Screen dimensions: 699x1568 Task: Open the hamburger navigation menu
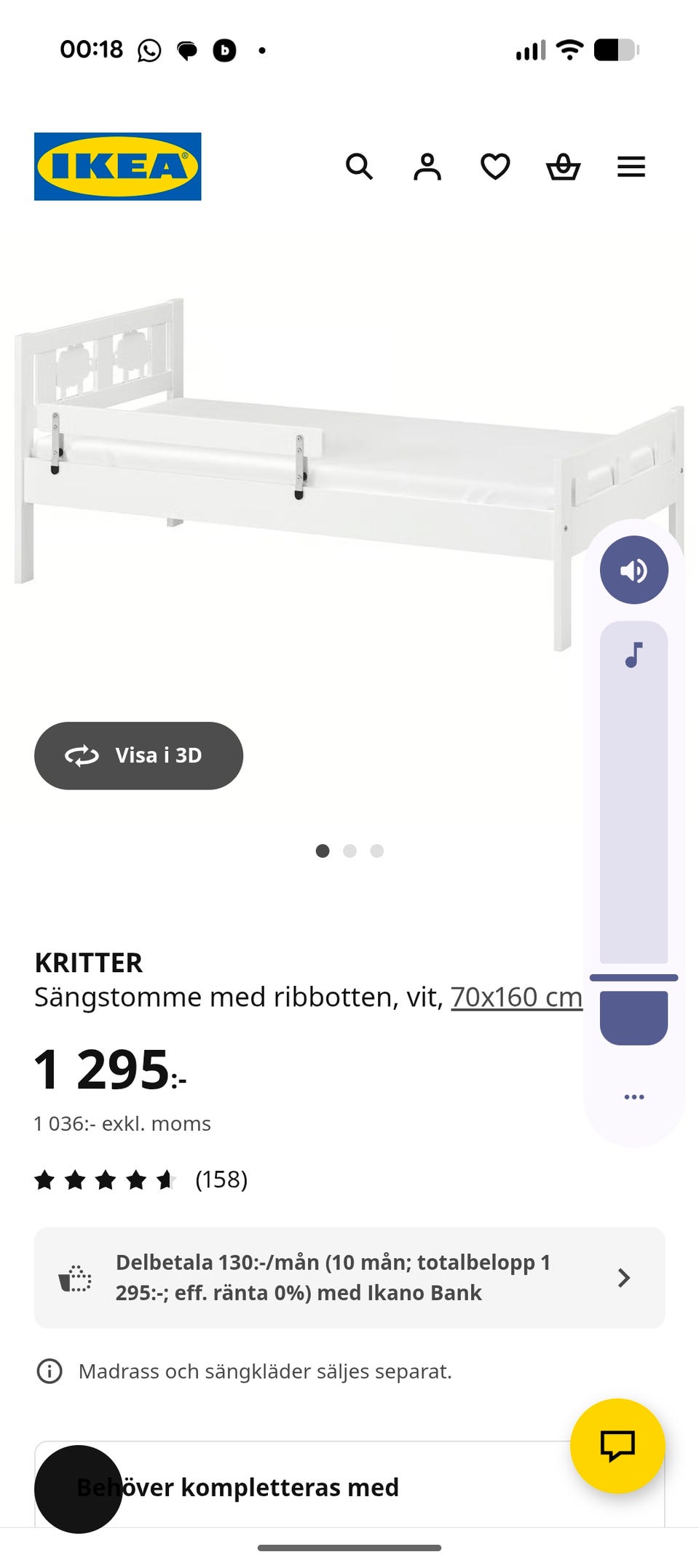[631, 167]
